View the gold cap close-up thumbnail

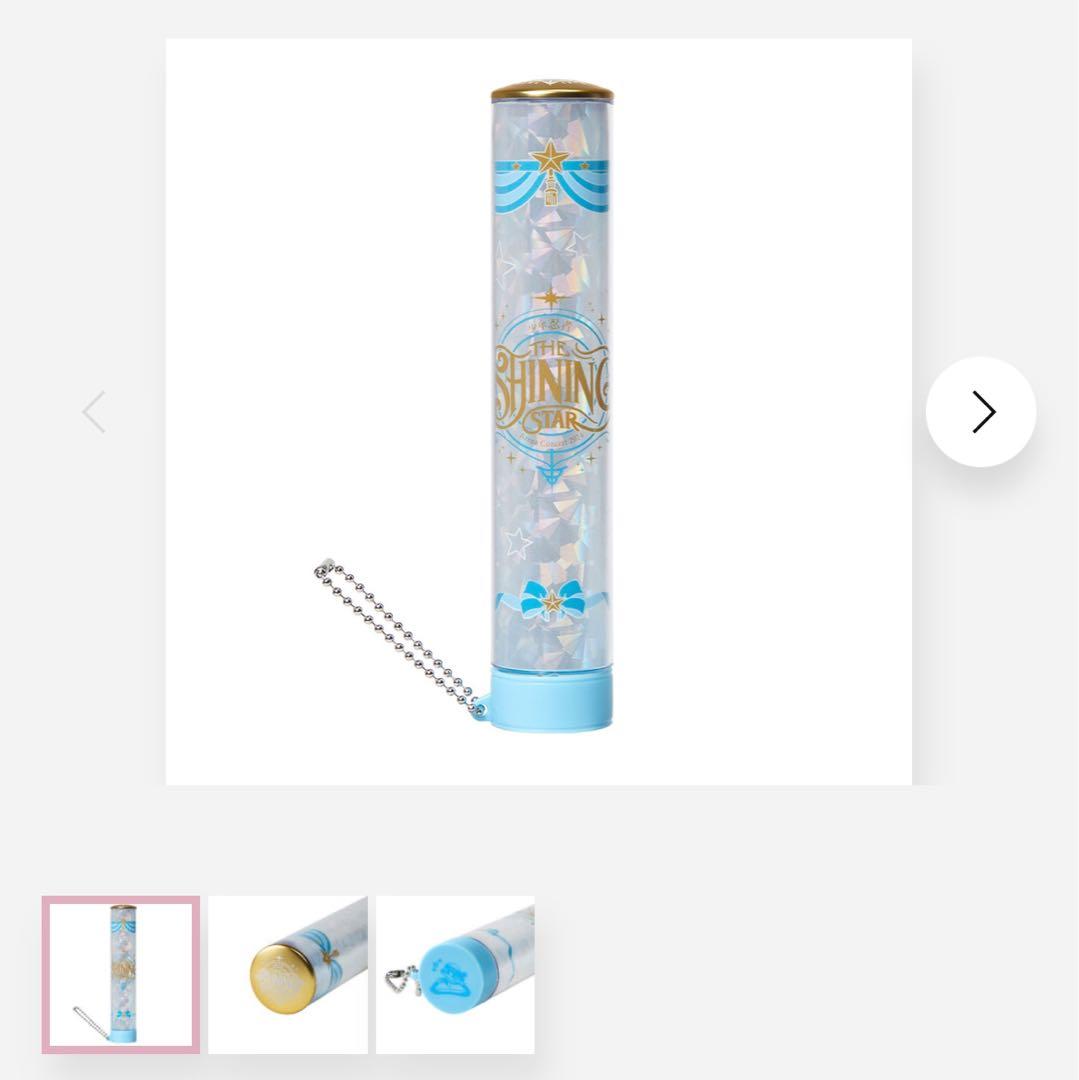tap(288, 974)
